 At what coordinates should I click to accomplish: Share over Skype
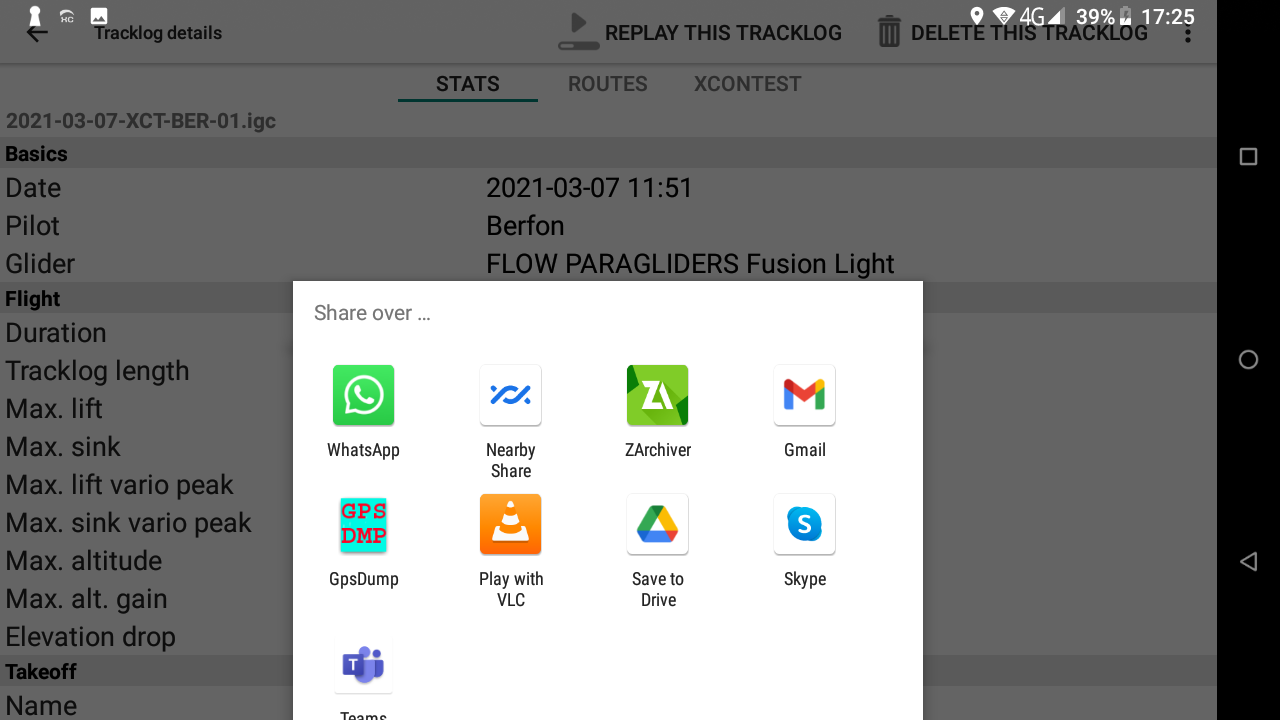[x=804, y=540]
